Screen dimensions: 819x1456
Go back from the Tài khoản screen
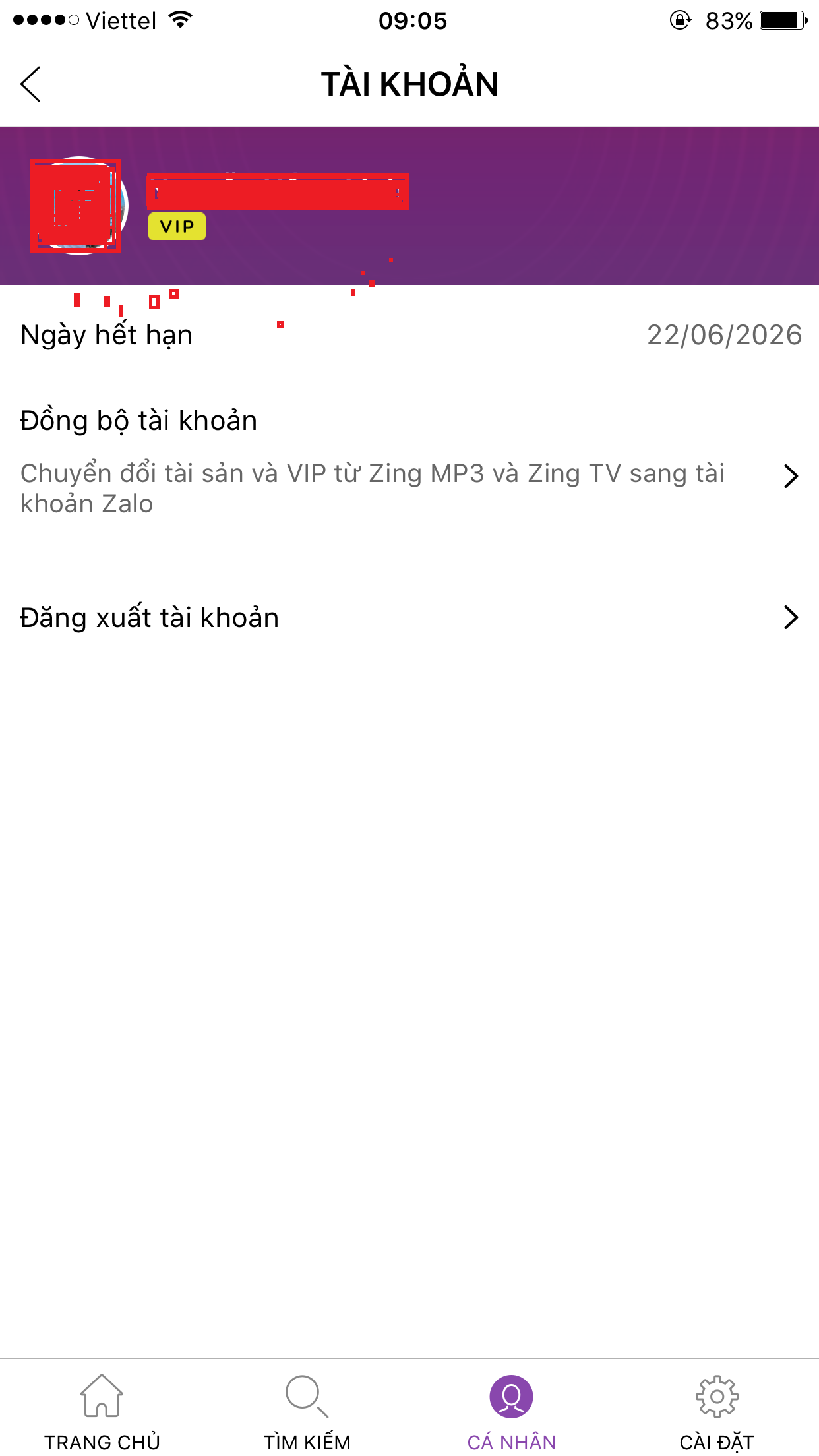click(x=31, y=84)
